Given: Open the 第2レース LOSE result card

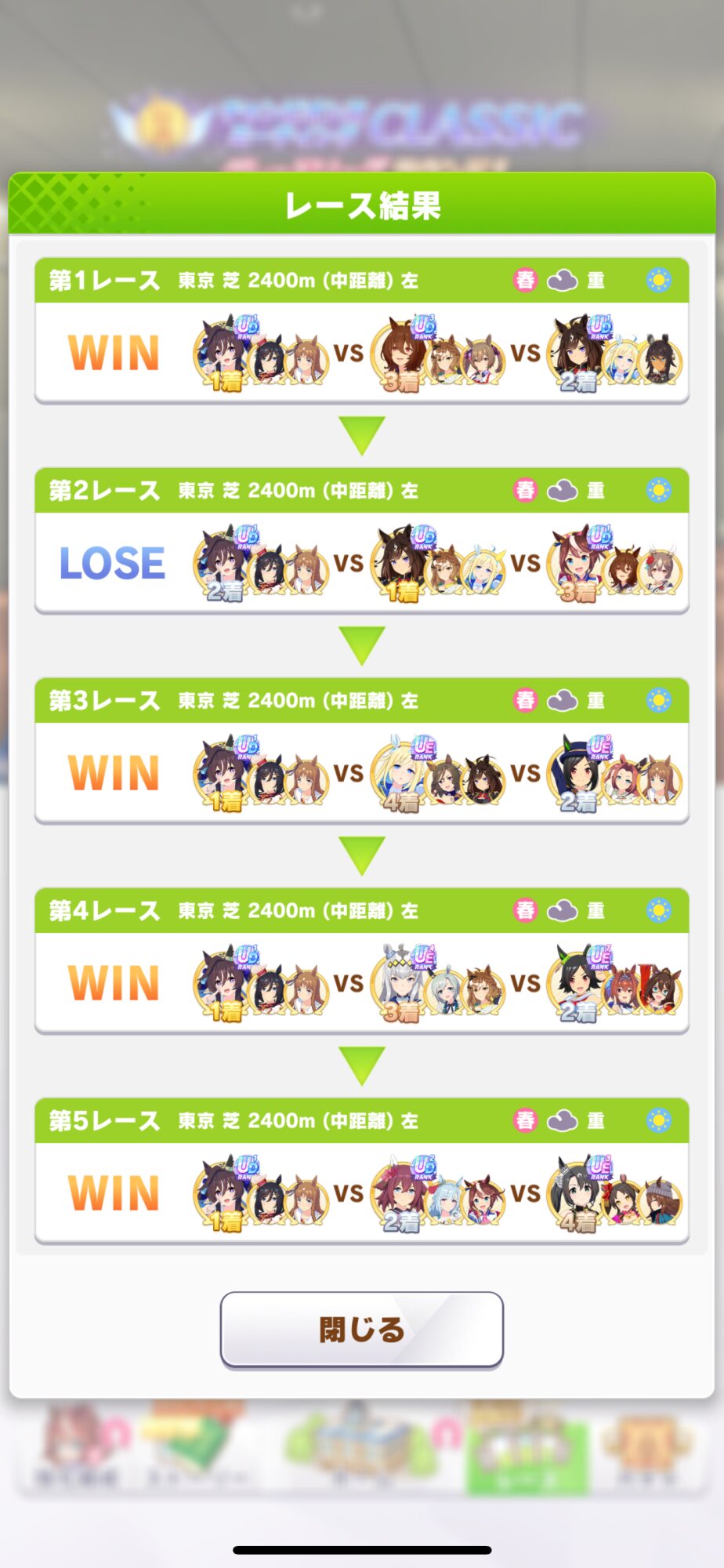Looking at the screenshot, I should 361,540.
